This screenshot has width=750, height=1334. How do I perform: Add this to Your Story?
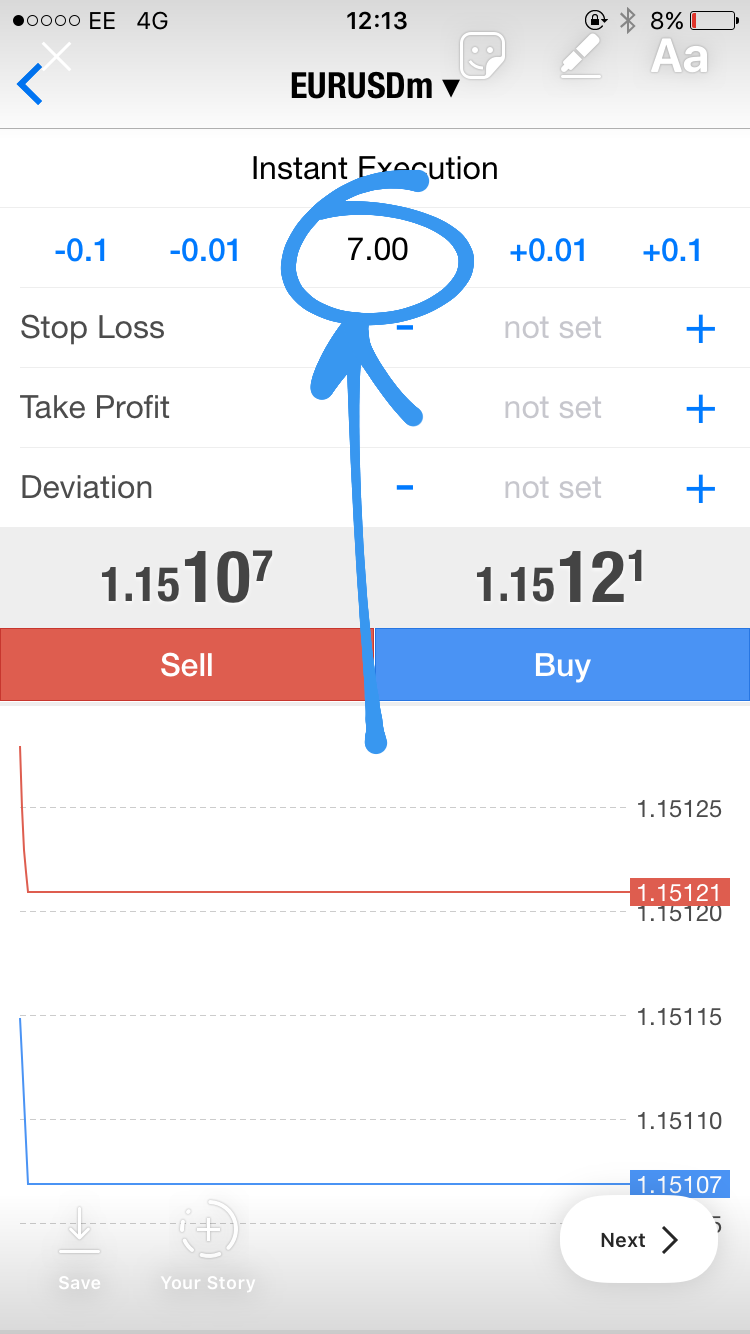click(208, 1247)
